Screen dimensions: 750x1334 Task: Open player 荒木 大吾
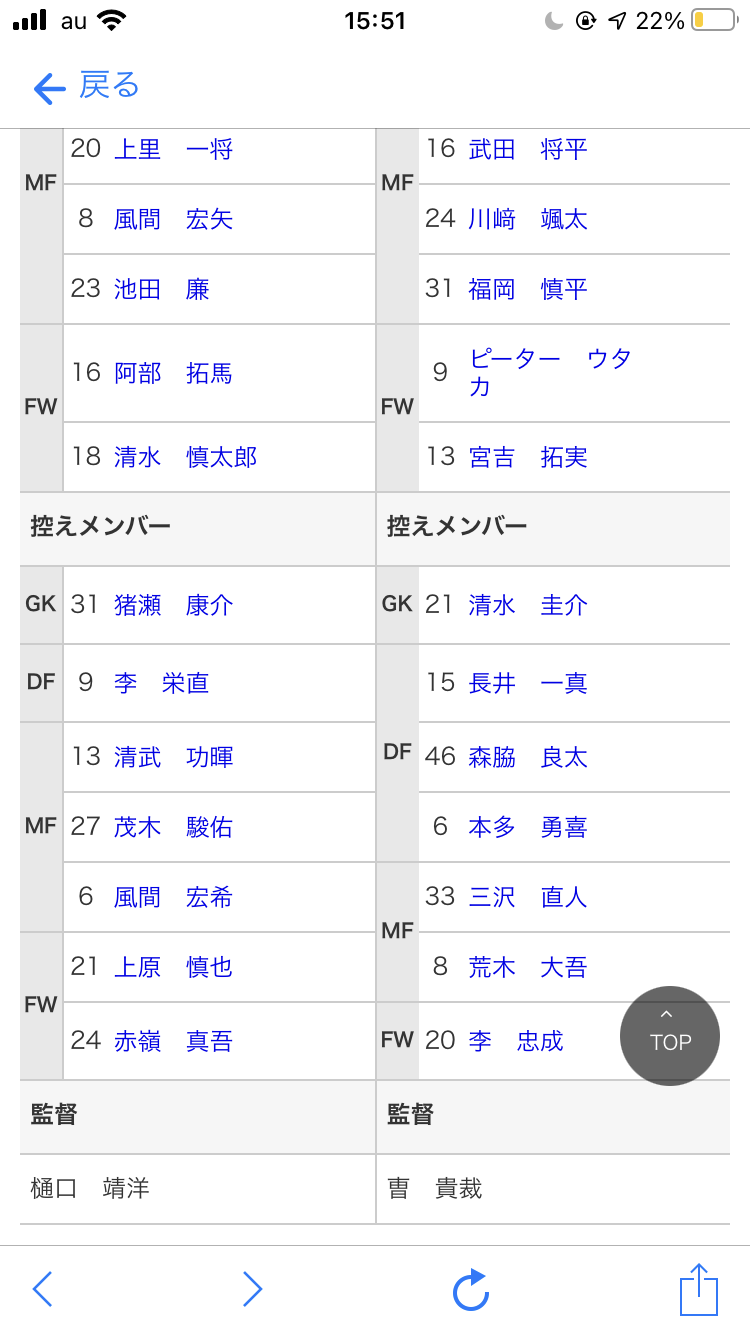pos(528,967)
